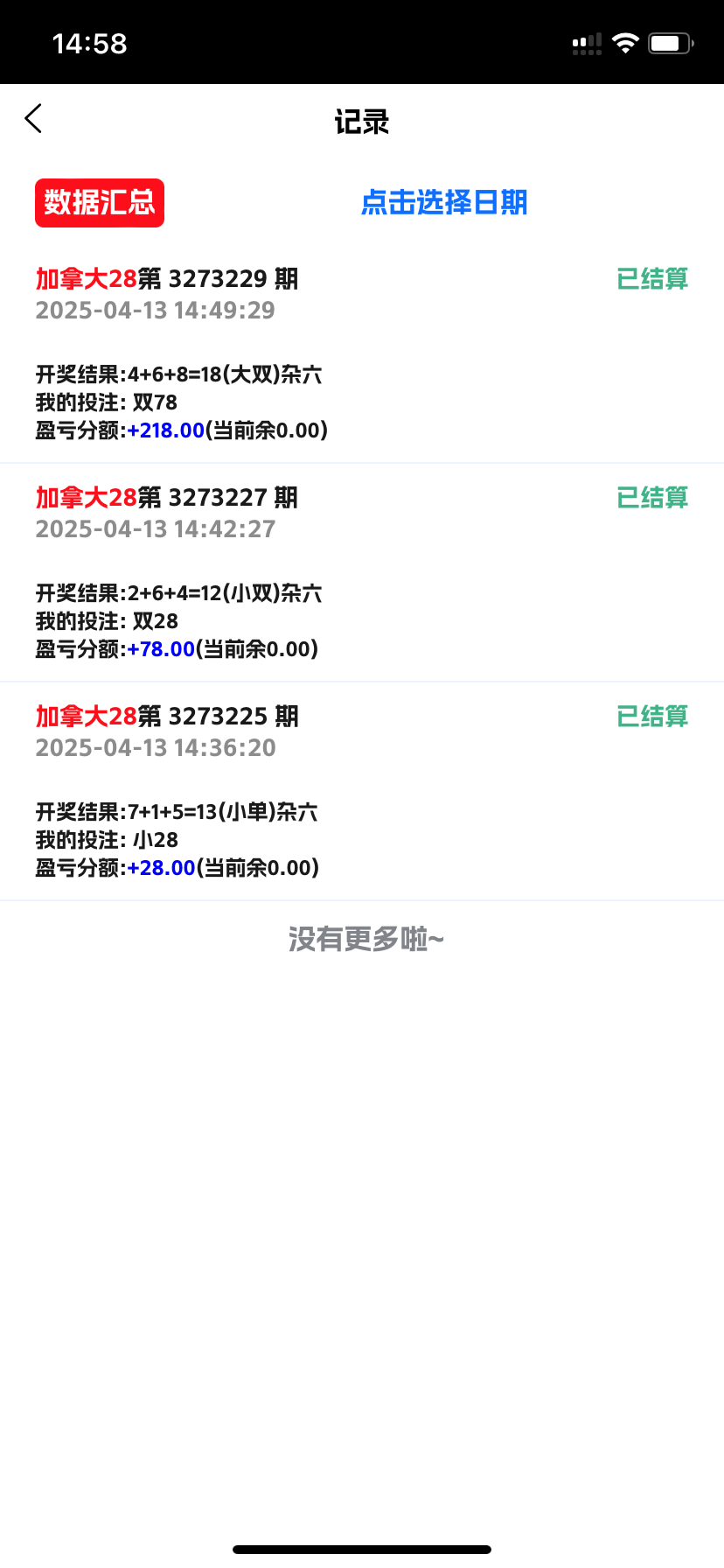Screen dimensions: 724x1568
Task: Open the record for period 3273225
Action: coord(361,792)
